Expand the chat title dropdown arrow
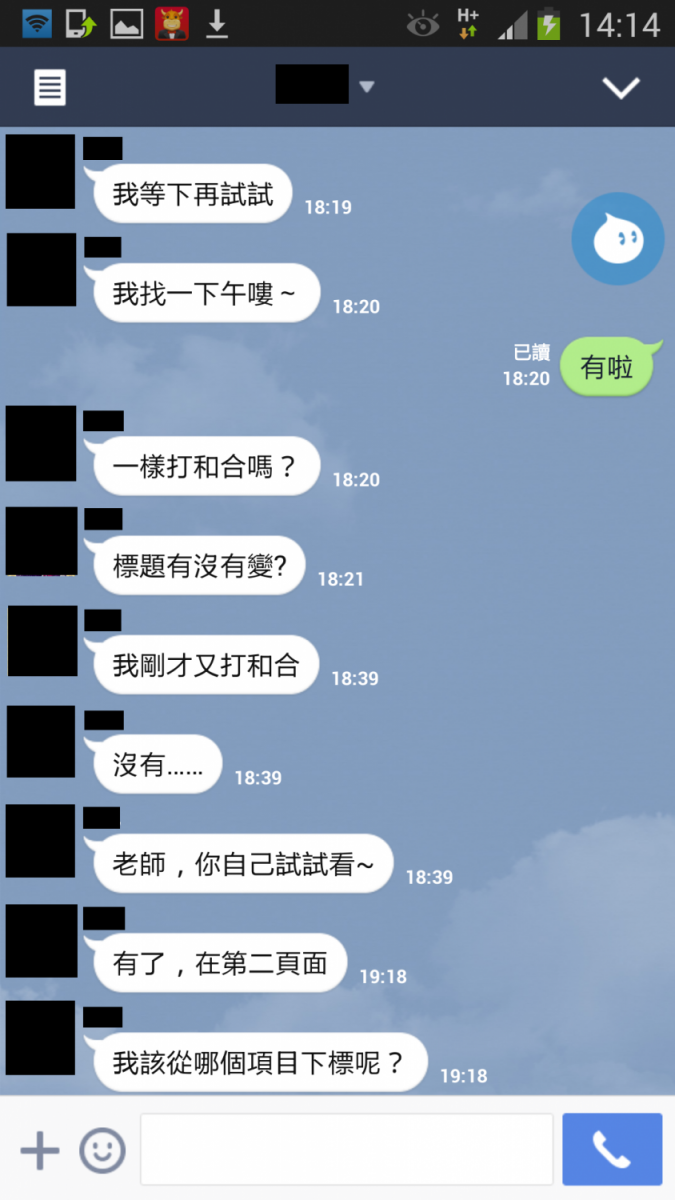Image resolution: width=675 pixels, height=1200 pixels. tap(366, 87)
